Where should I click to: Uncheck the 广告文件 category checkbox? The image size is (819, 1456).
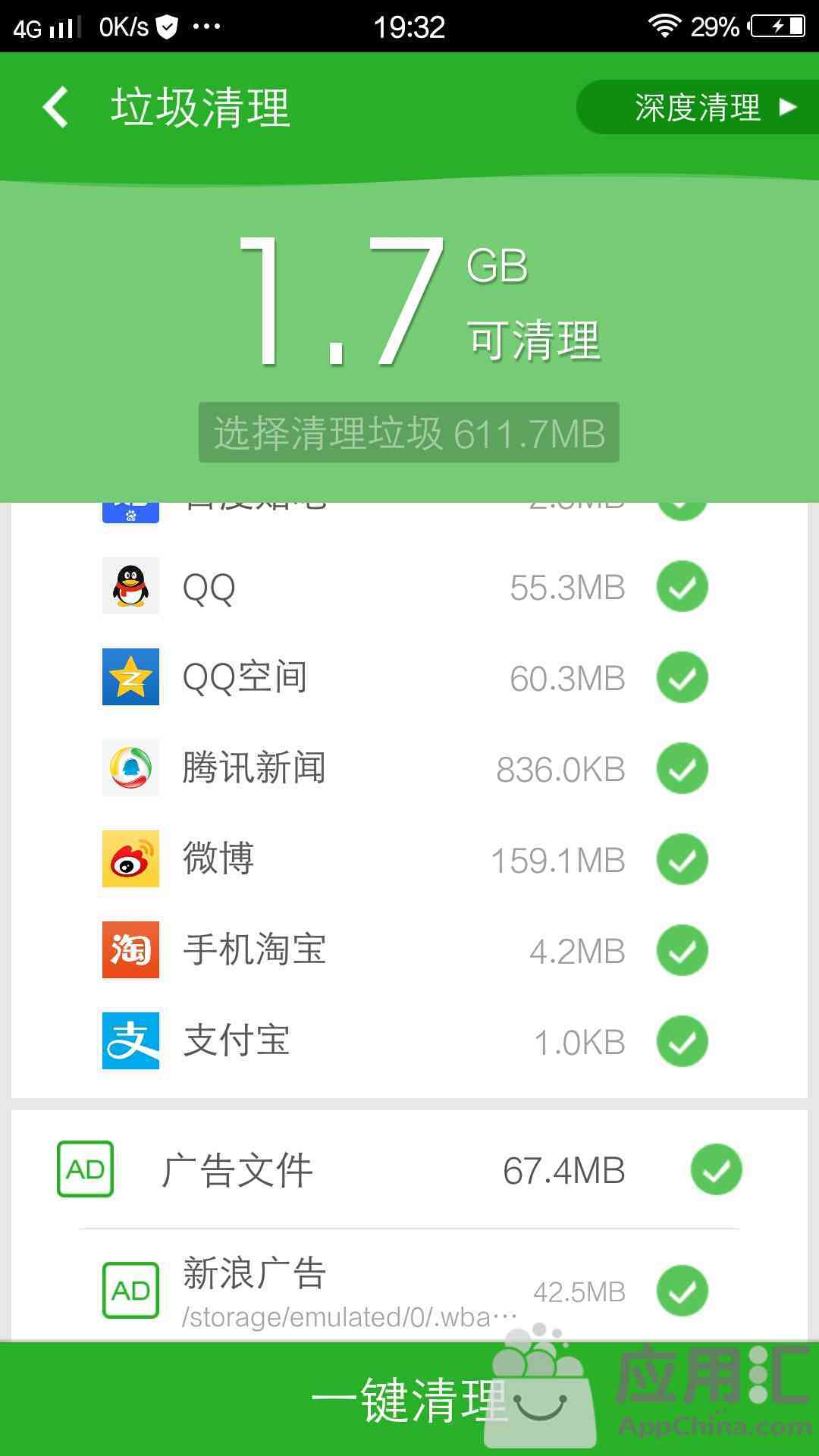(716, 1169)
